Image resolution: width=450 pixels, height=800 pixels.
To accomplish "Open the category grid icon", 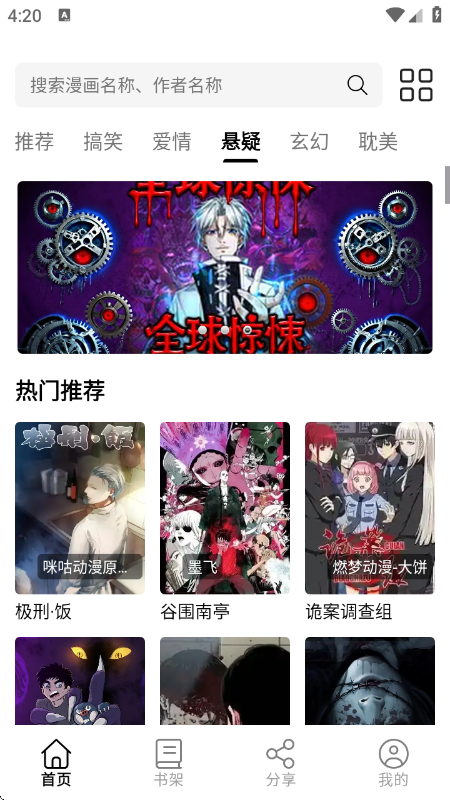I will click(x=416, y=85).
